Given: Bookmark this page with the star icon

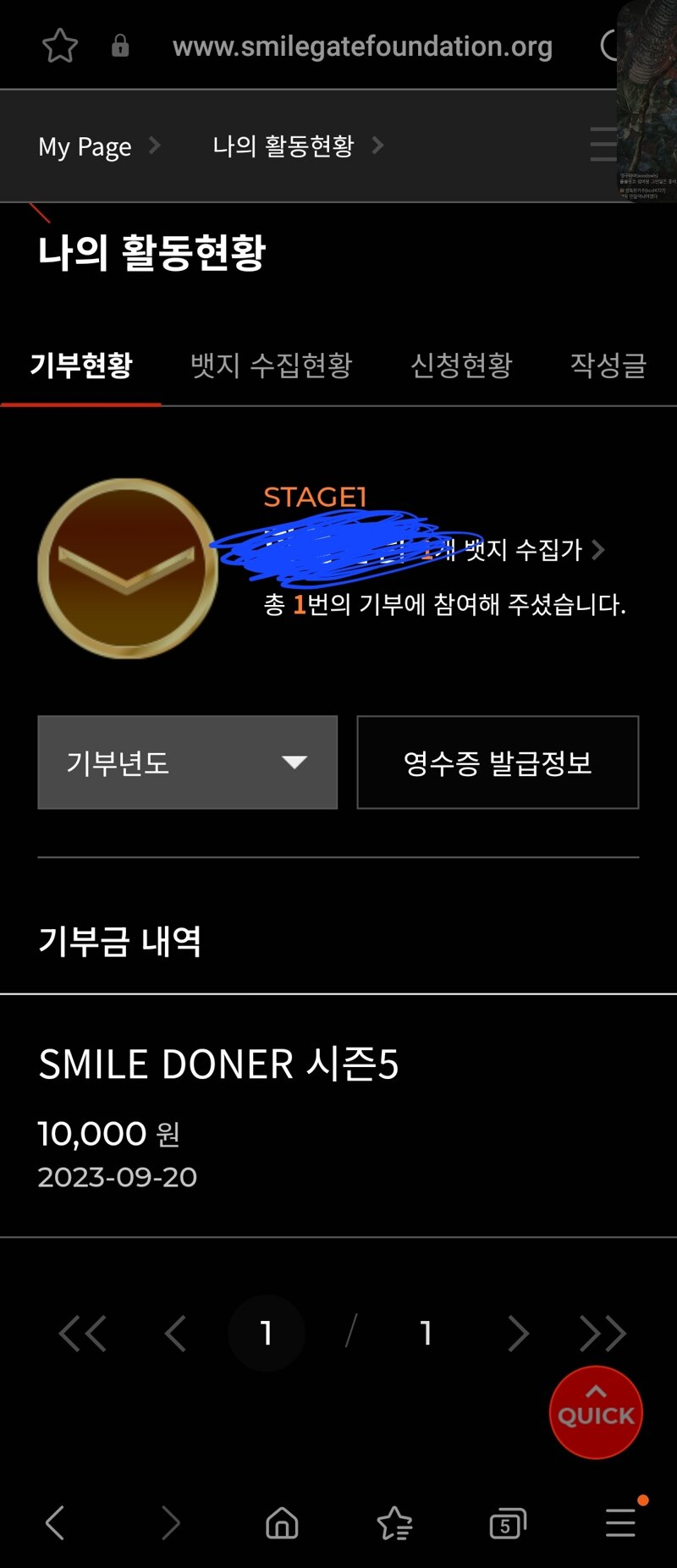Looking at the screenshot, I should [x=60, y=46].
